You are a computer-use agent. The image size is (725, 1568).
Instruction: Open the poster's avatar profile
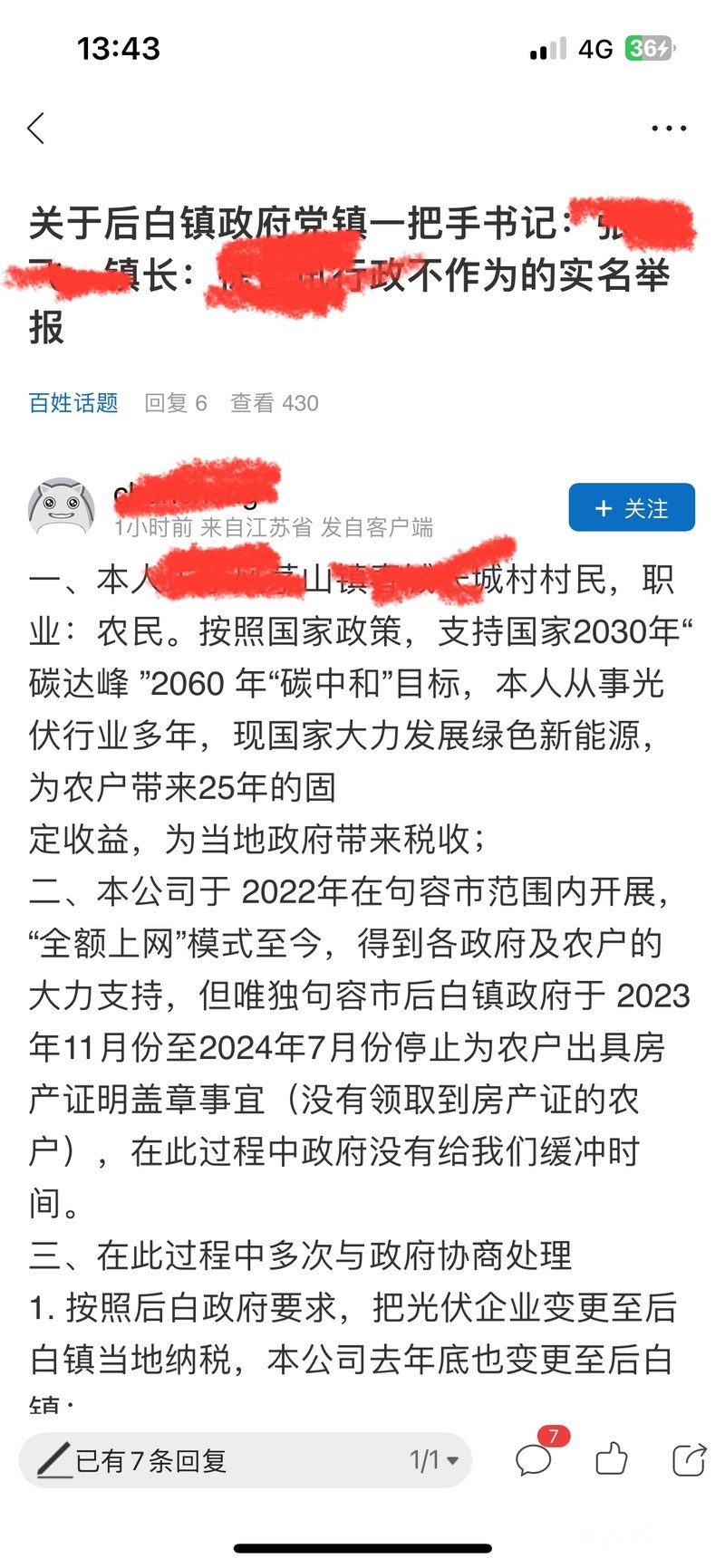(62, 507)
